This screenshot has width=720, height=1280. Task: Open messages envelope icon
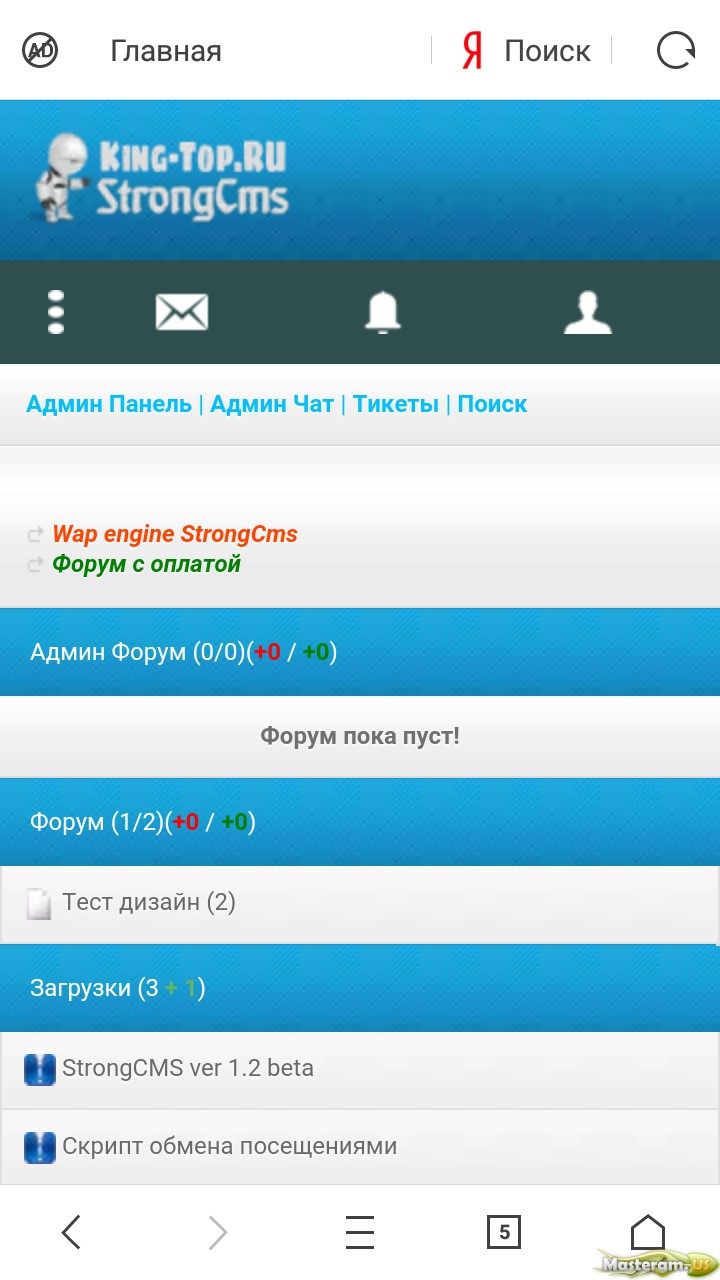click(x=182, y=312)
